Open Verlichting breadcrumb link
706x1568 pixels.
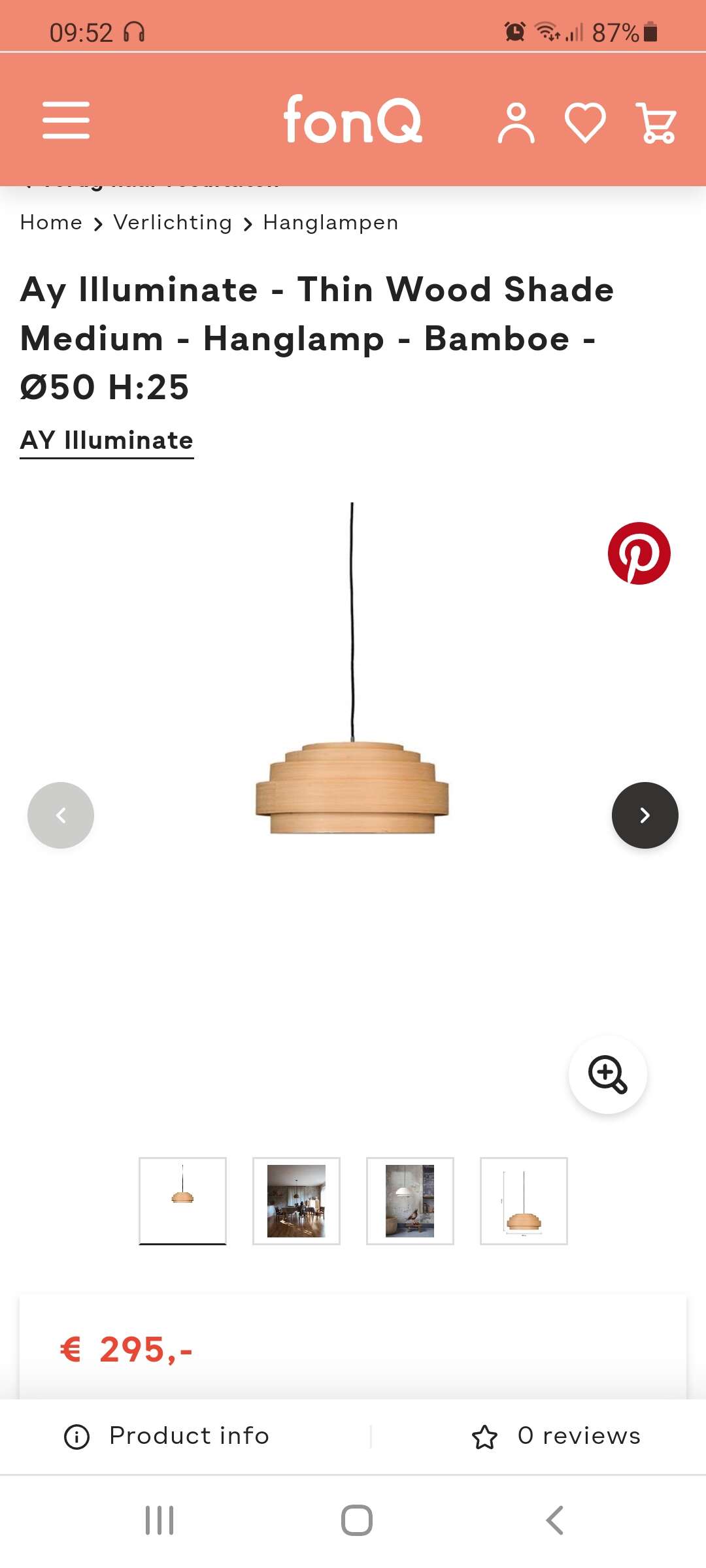click(x=173, y=223)
